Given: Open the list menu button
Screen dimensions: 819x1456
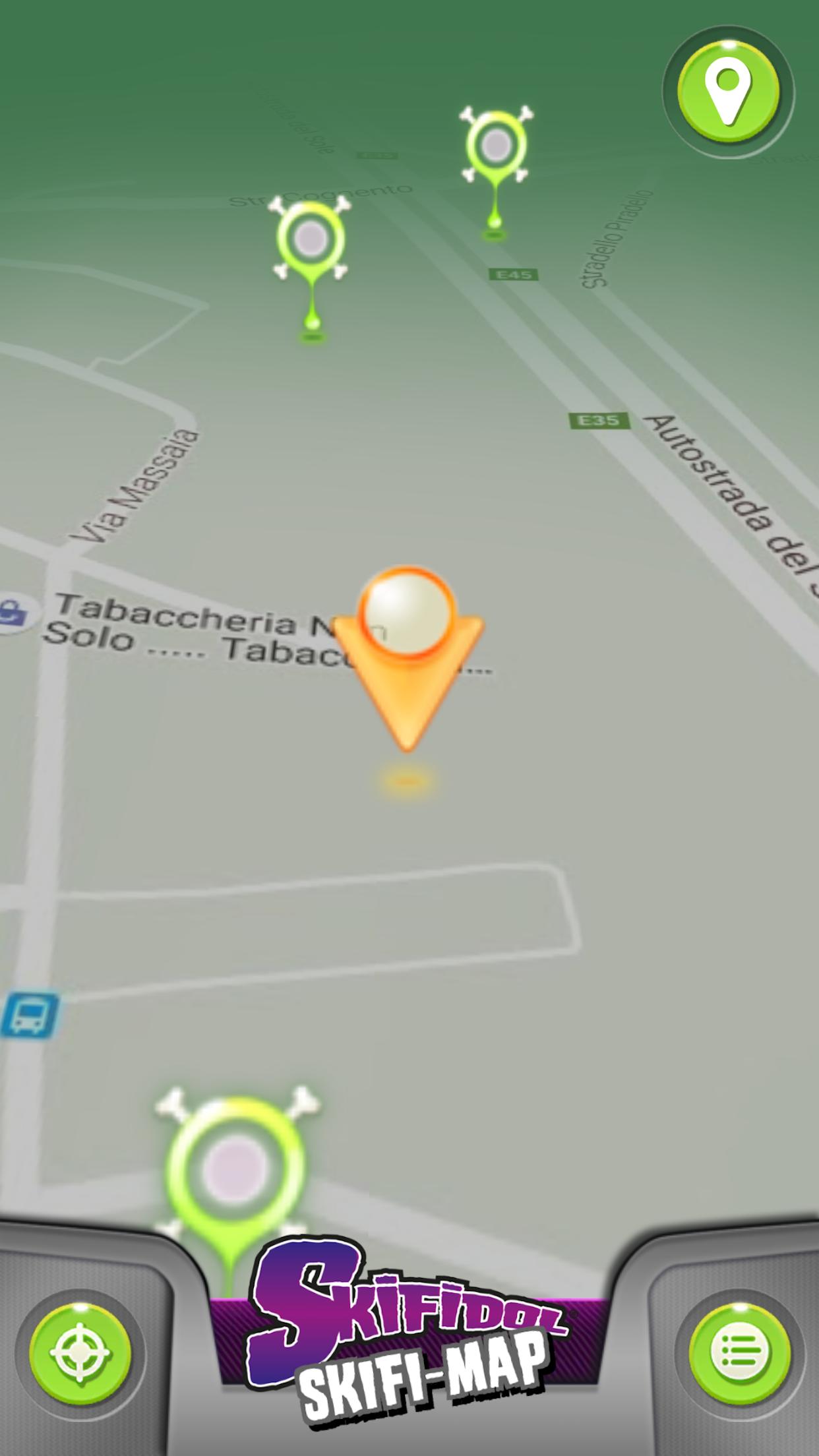Looking at the screenshot, I should pos(739,1352).
